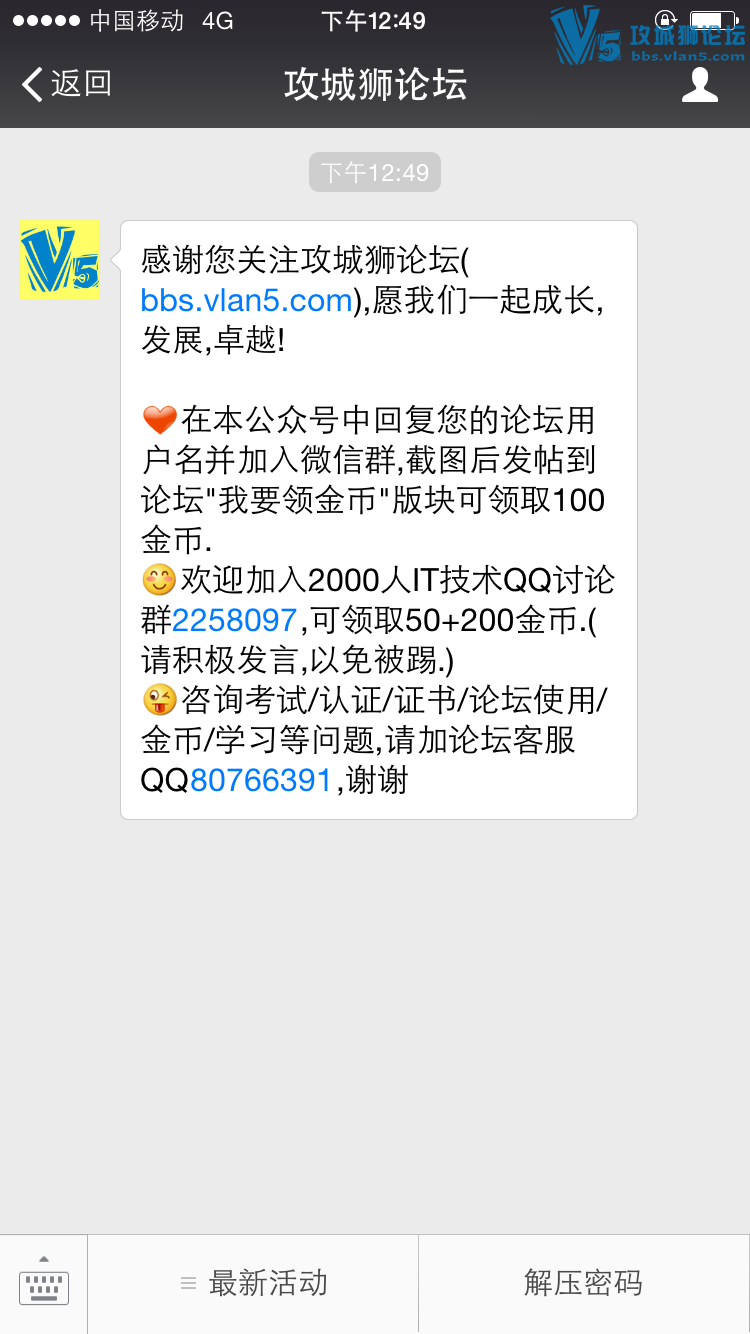Open the account profile icon
This screenshot has width=750, height=1334.
699,84
